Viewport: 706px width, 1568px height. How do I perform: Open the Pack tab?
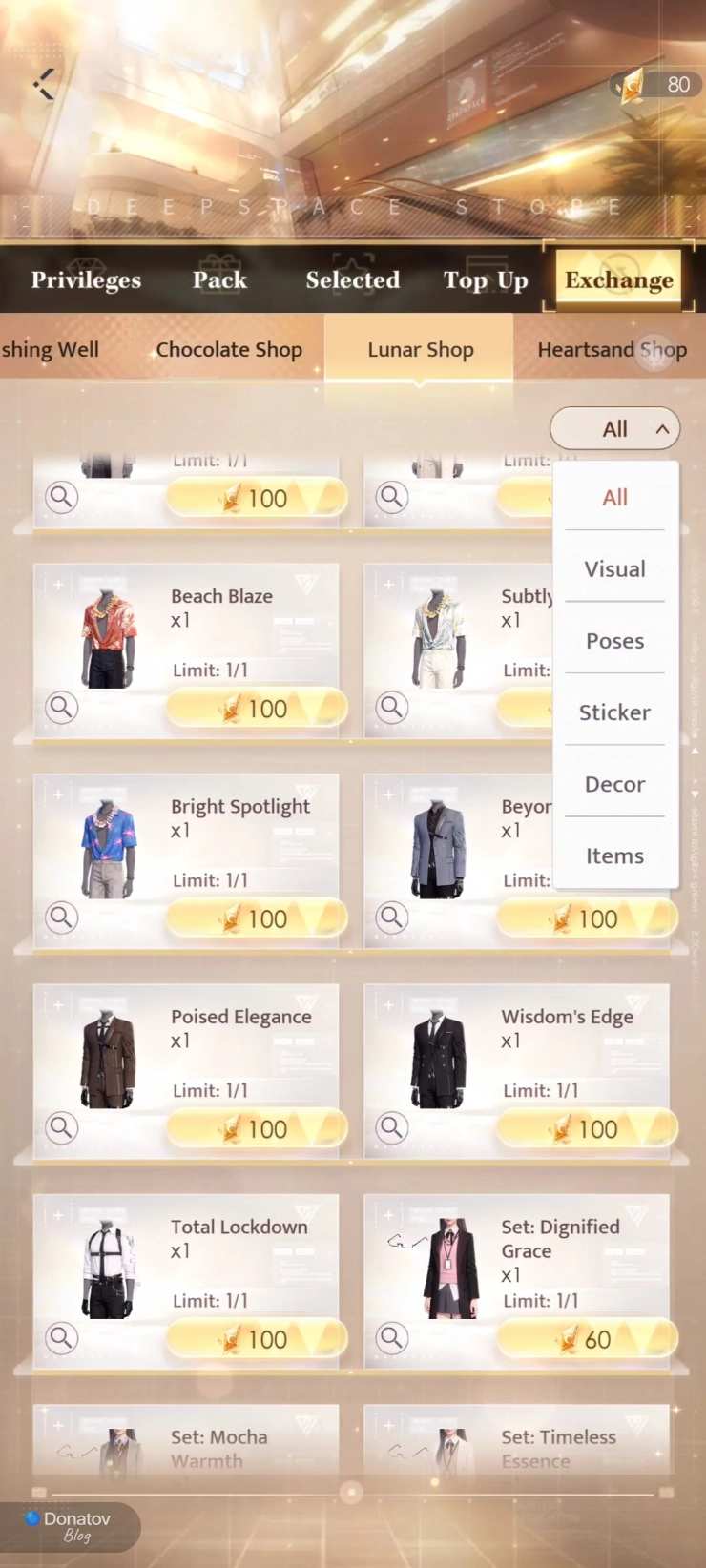(x=219, y=280)
